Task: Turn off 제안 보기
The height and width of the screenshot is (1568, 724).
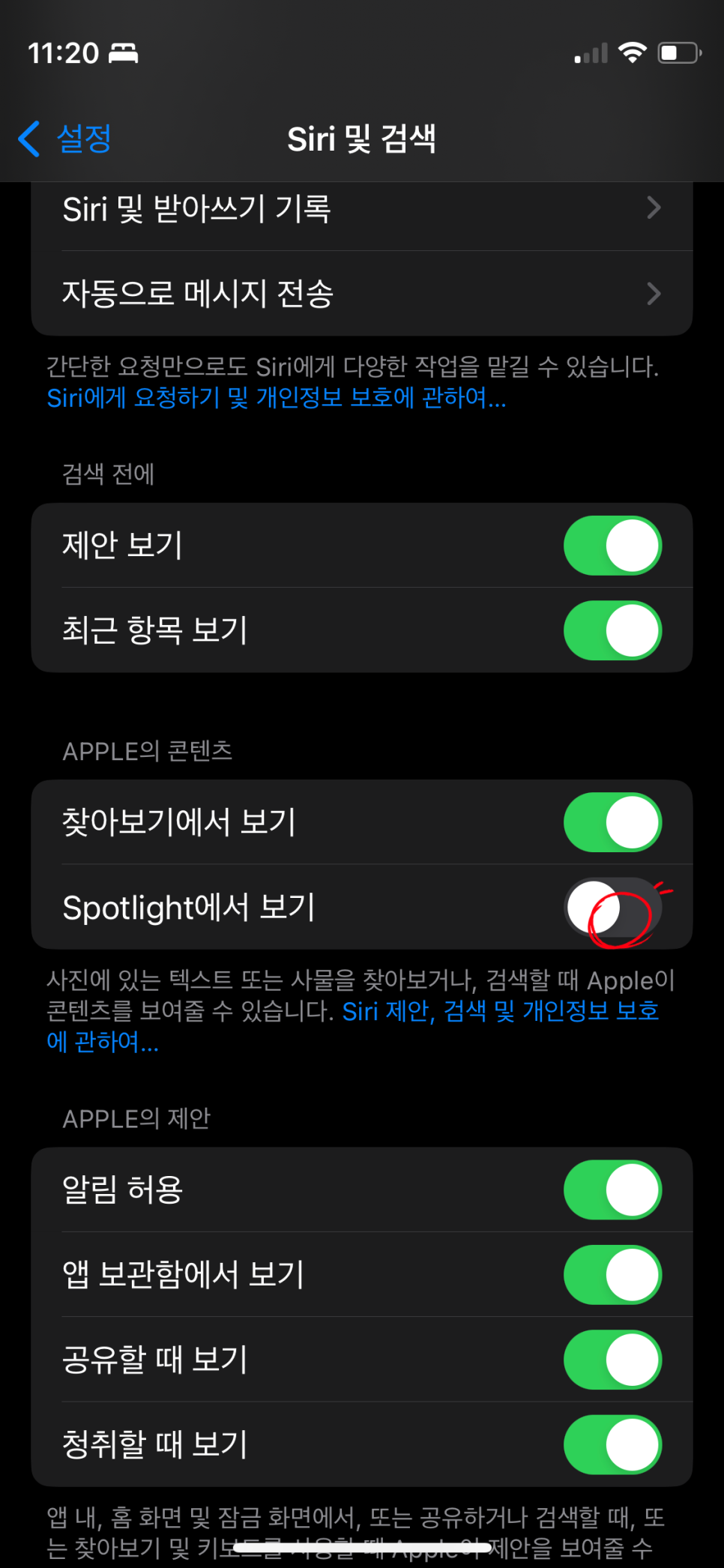Action: pos(612,545)
